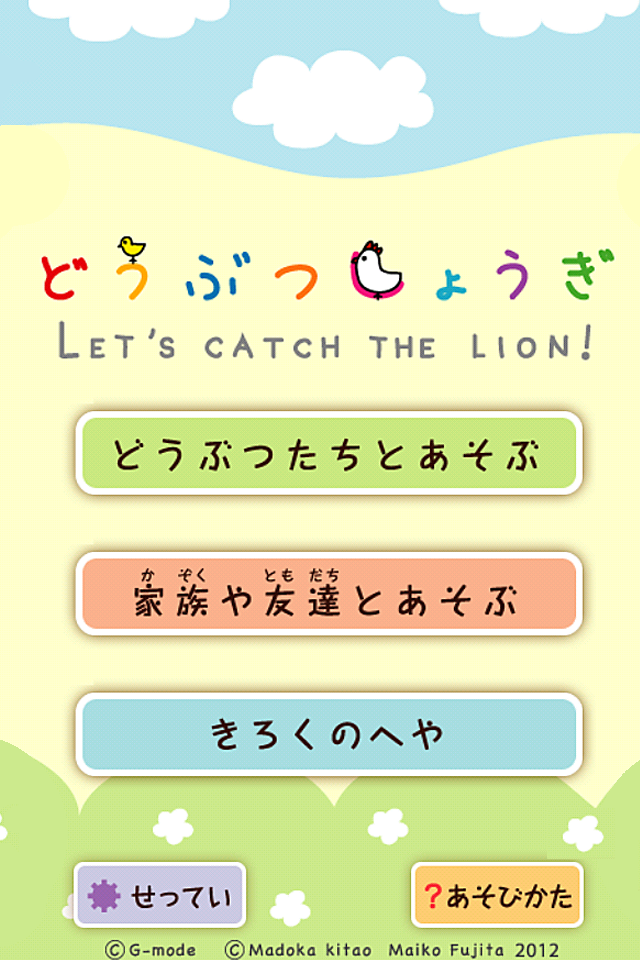Screen dimensions: 640x960
Task: Tap どうぶつたちとあそぶ to play against animals
Action: tap(328, 453)
